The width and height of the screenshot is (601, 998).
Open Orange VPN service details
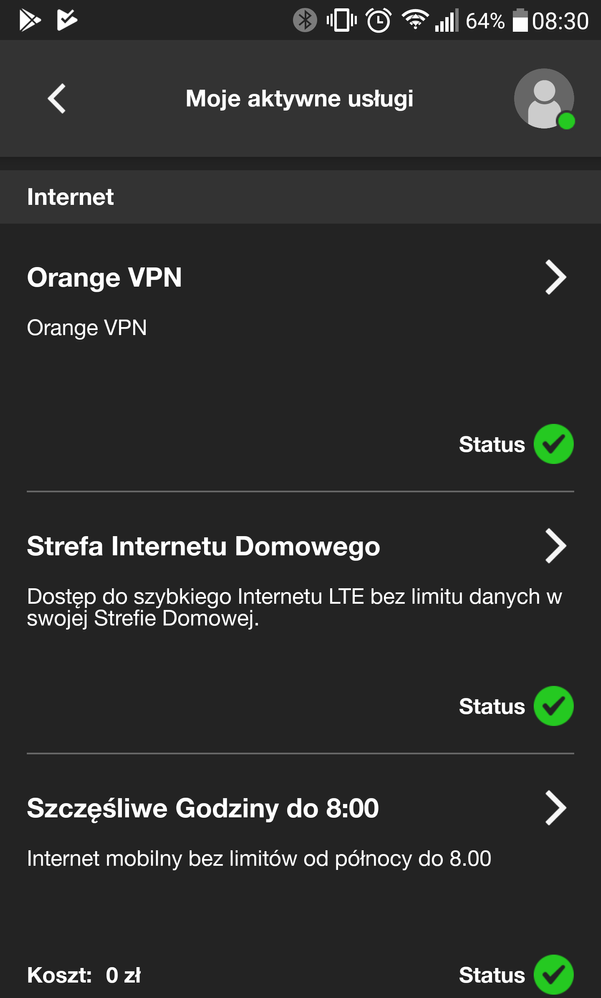pos(555,278)
